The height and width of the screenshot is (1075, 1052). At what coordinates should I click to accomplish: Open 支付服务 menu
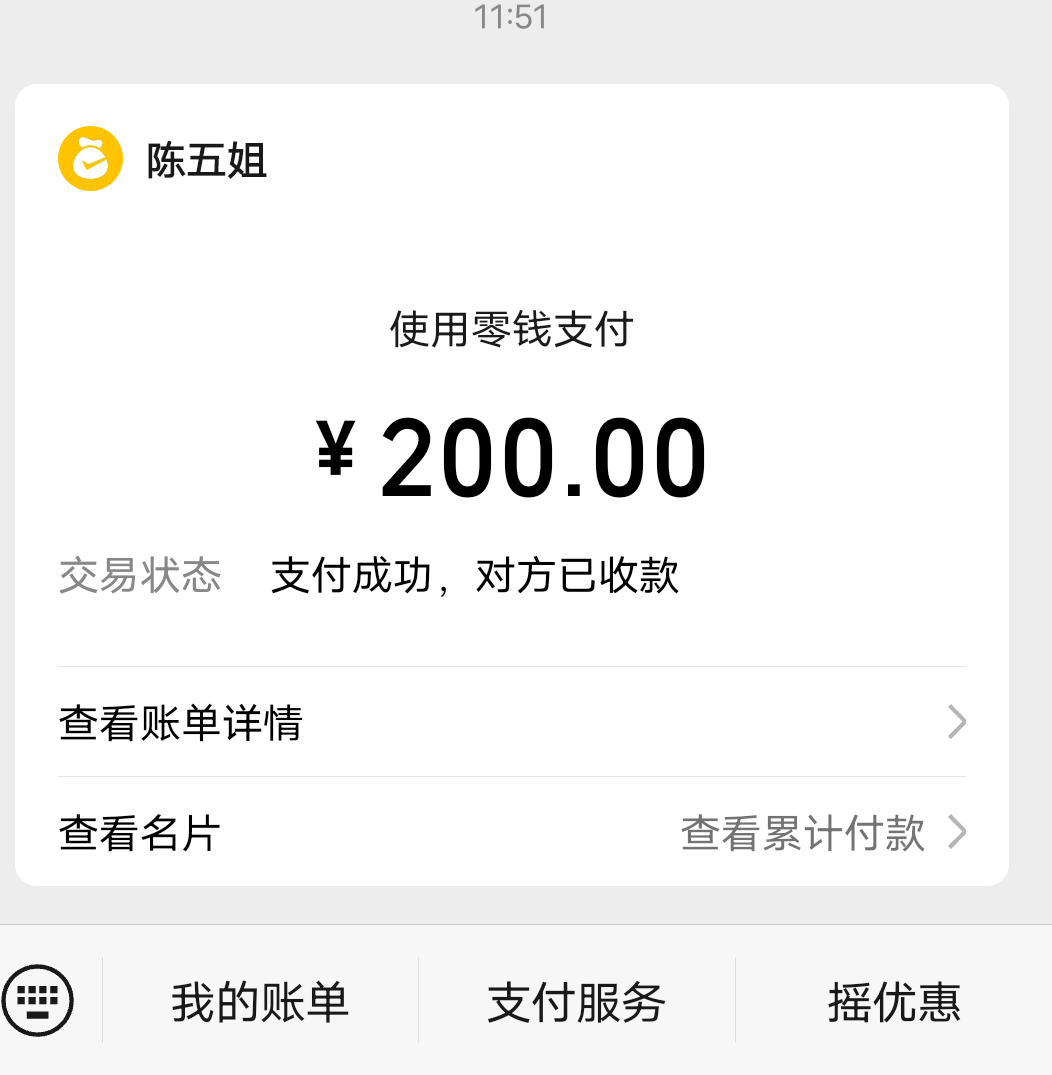tap(576, 1001)
